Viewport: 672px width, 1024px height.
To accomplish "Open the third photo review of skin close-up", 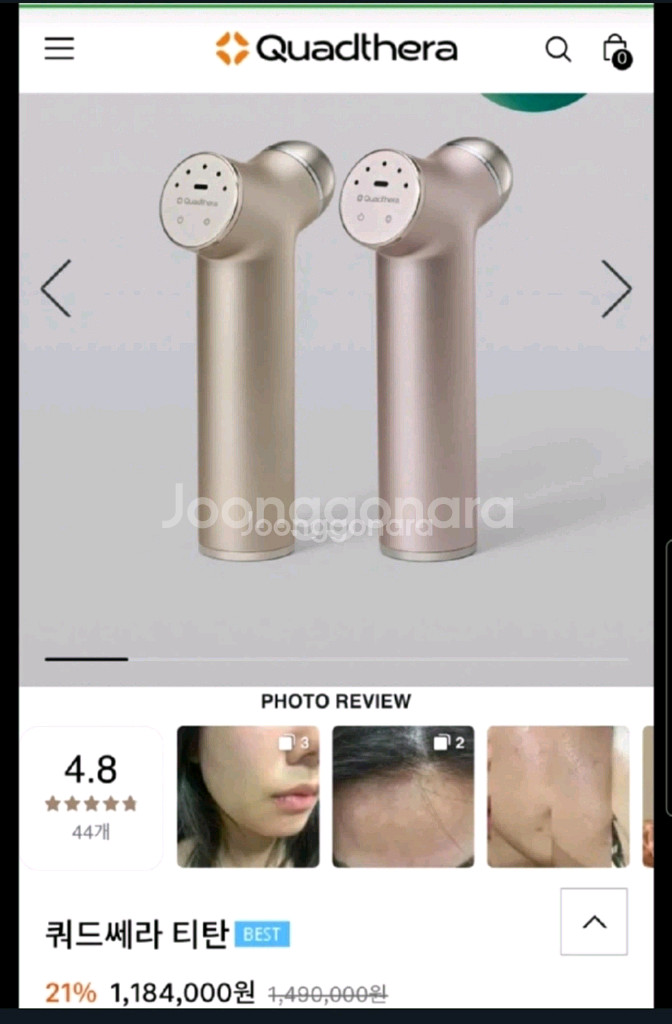I will [557, 796].
